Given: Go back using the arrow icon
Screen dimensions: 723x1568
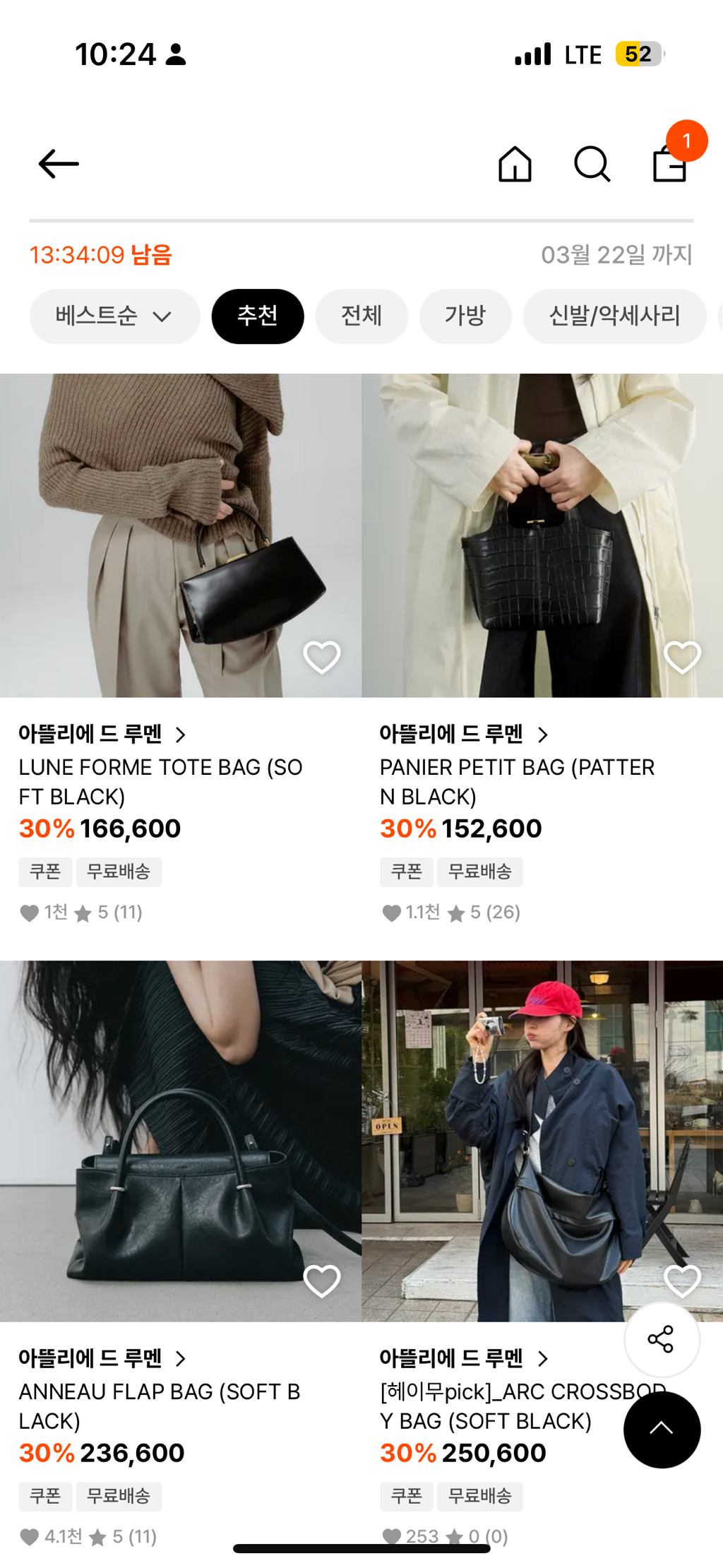Looking at the screenshot, I should [x=59, y=164].
